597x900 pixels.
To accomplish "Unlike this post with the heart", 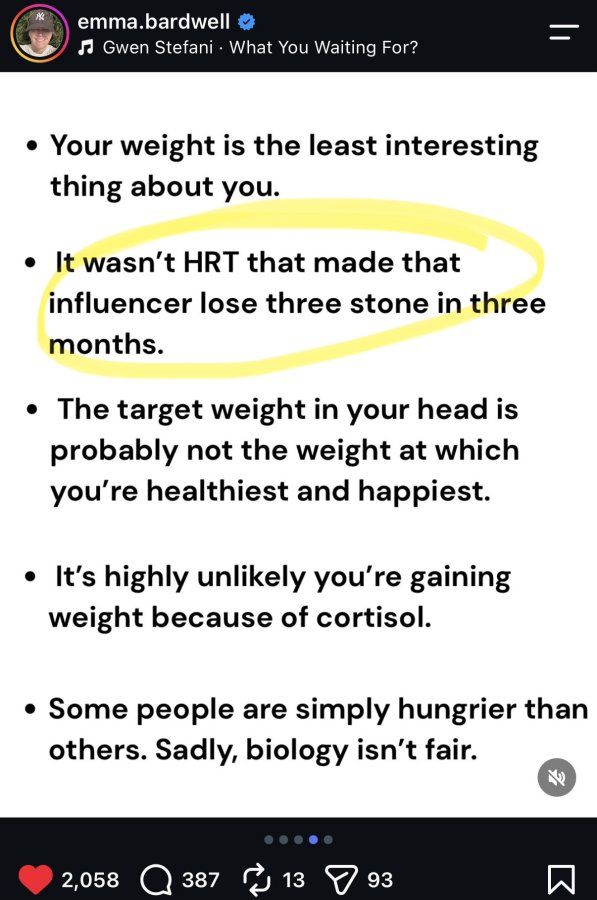I will [x=36, y=879].
